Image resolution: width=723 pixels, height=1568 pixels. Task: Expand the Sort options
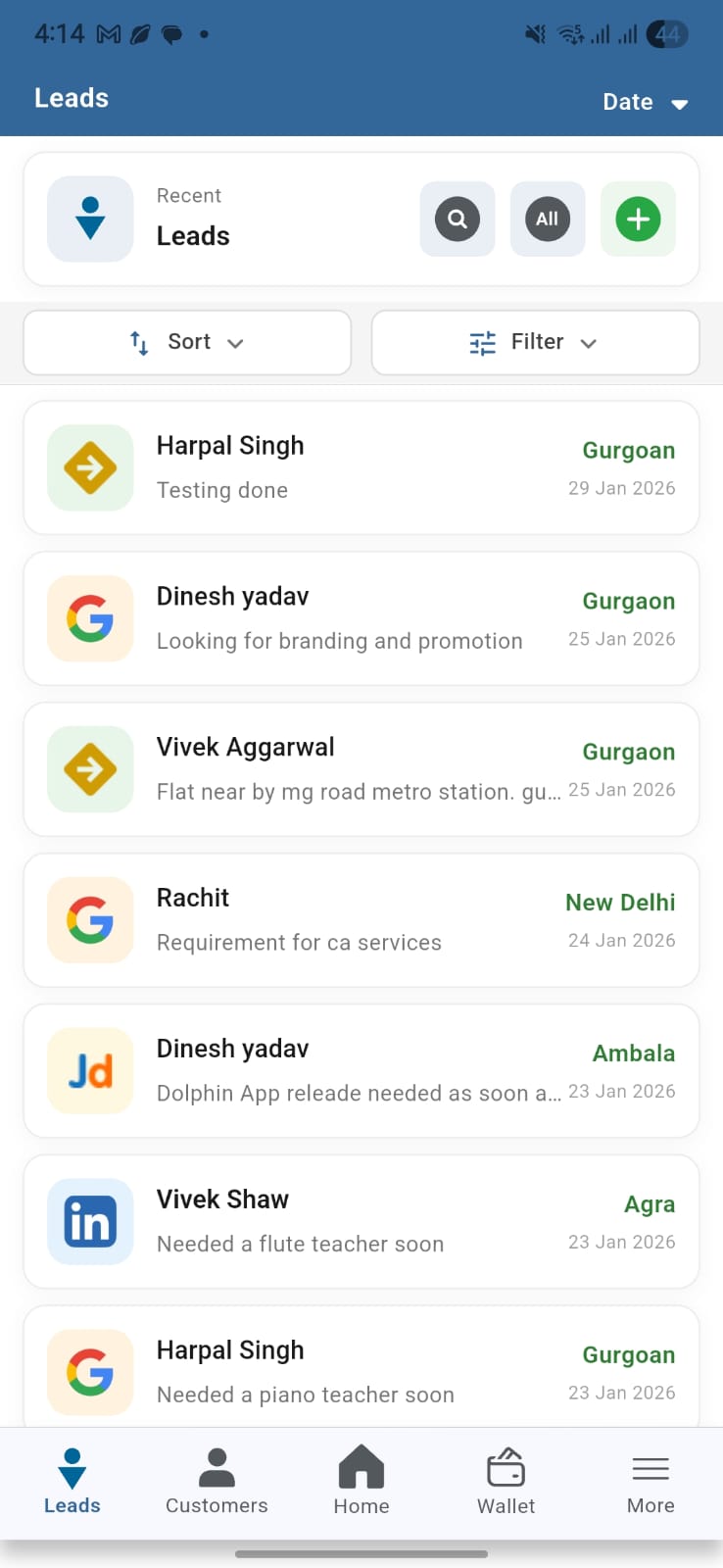coord(186,342)
